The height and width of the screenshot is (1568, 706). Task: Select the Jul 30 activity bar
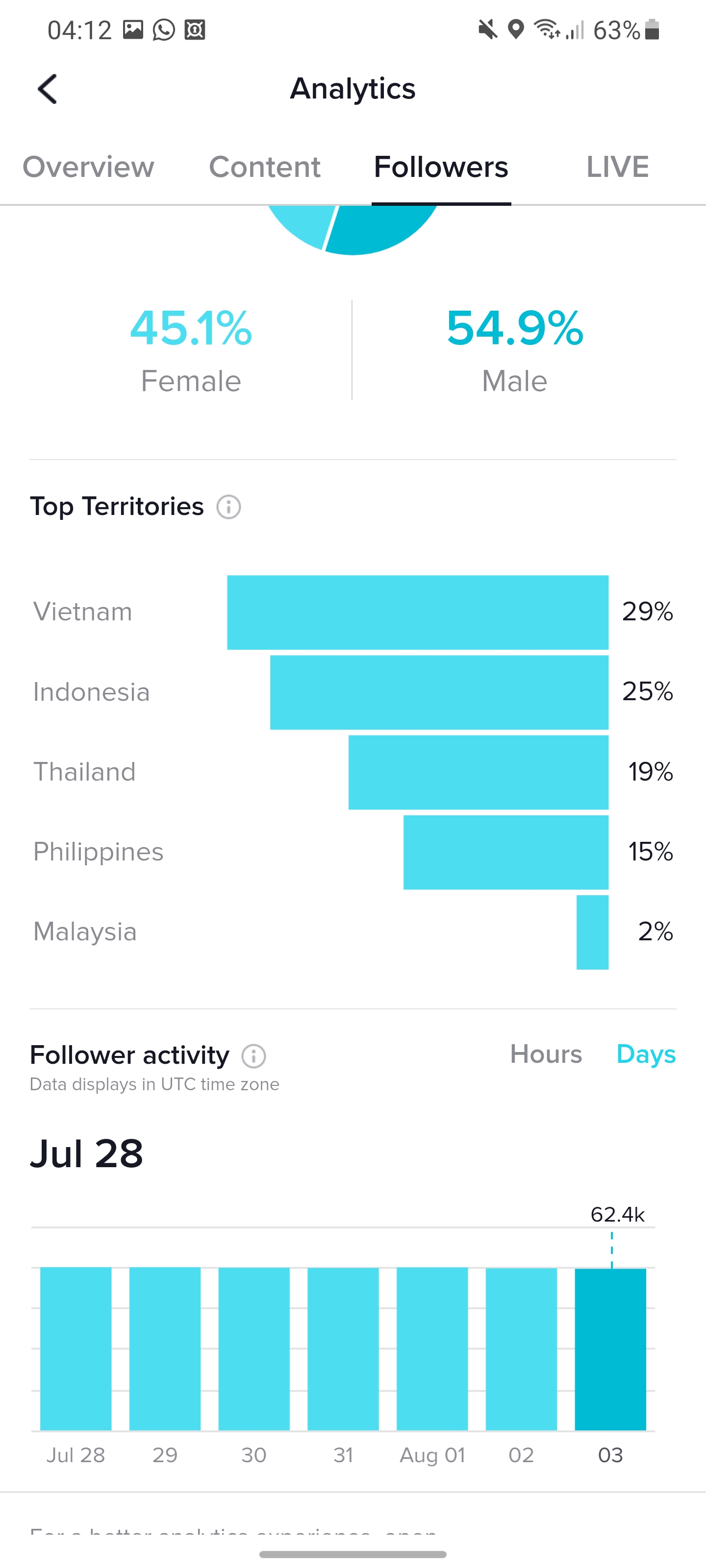[254, 1348]
